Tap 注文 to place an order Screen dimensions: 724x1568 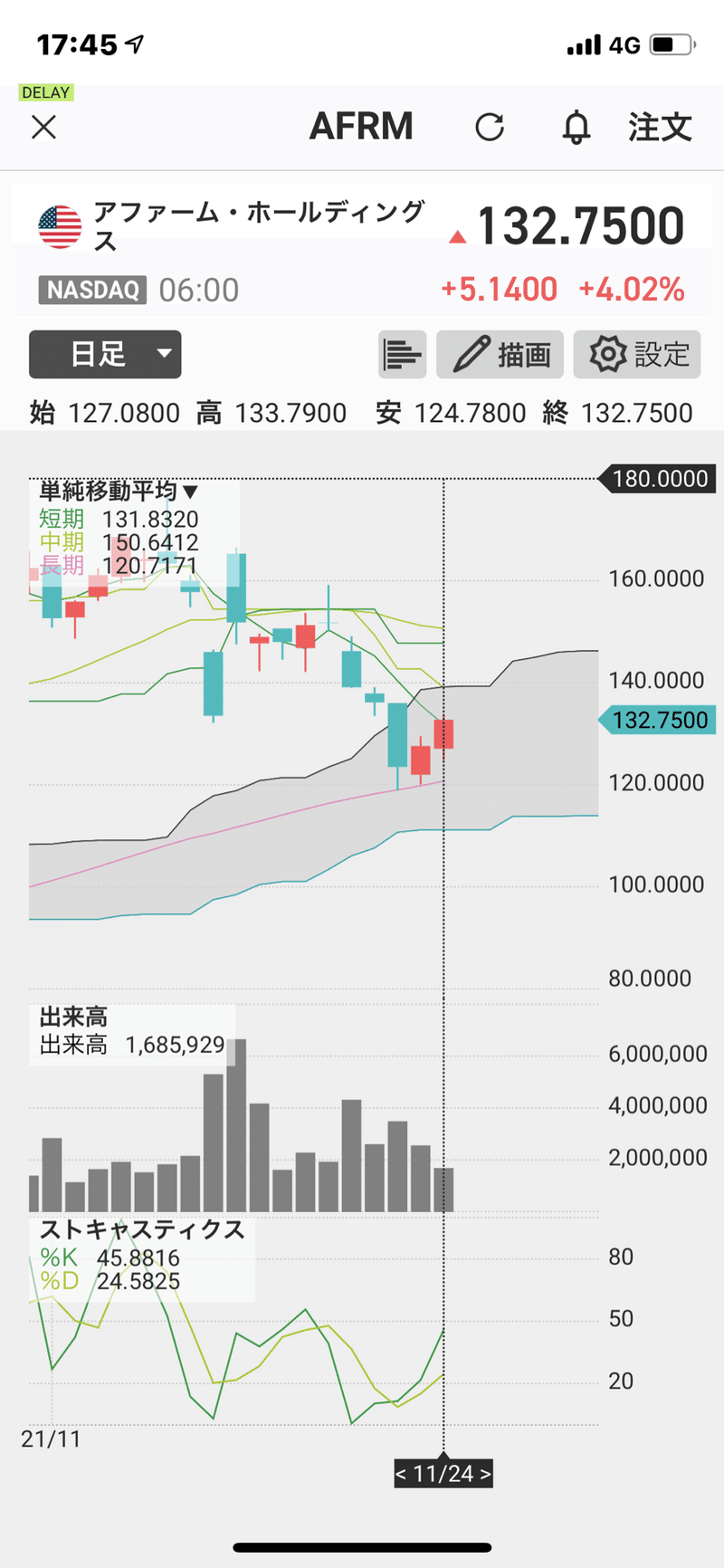point(660,128)
